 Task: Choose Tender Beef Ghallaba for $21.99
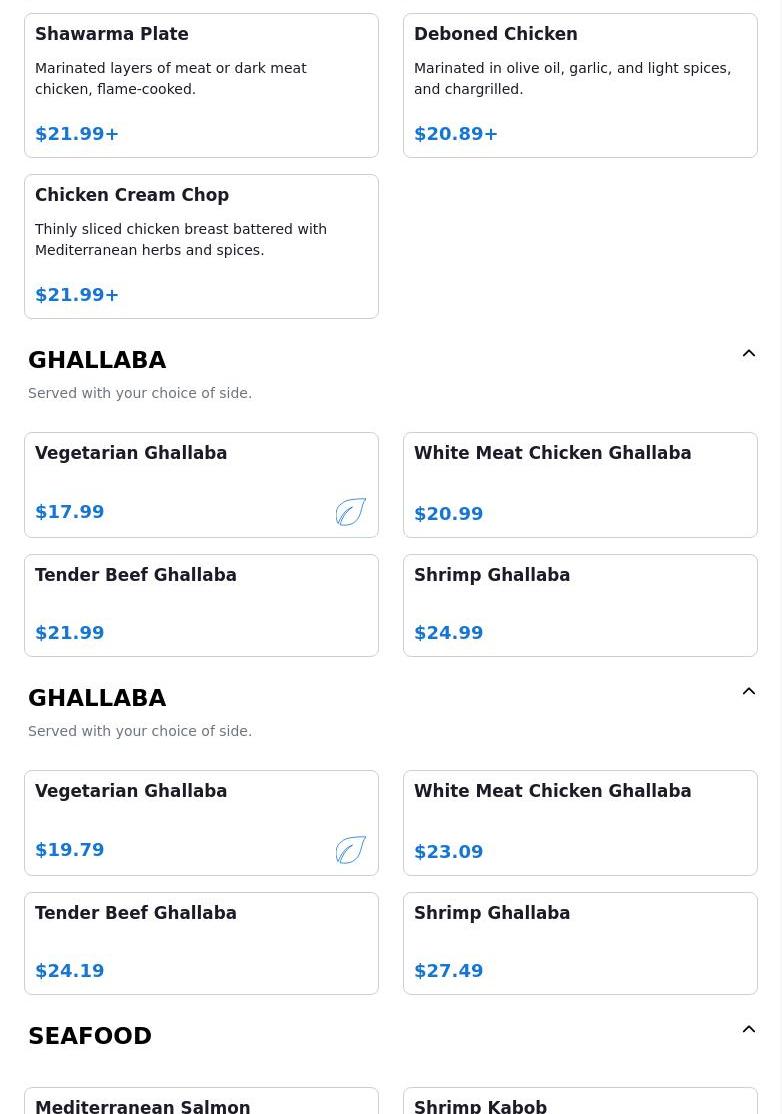[201, 605]
